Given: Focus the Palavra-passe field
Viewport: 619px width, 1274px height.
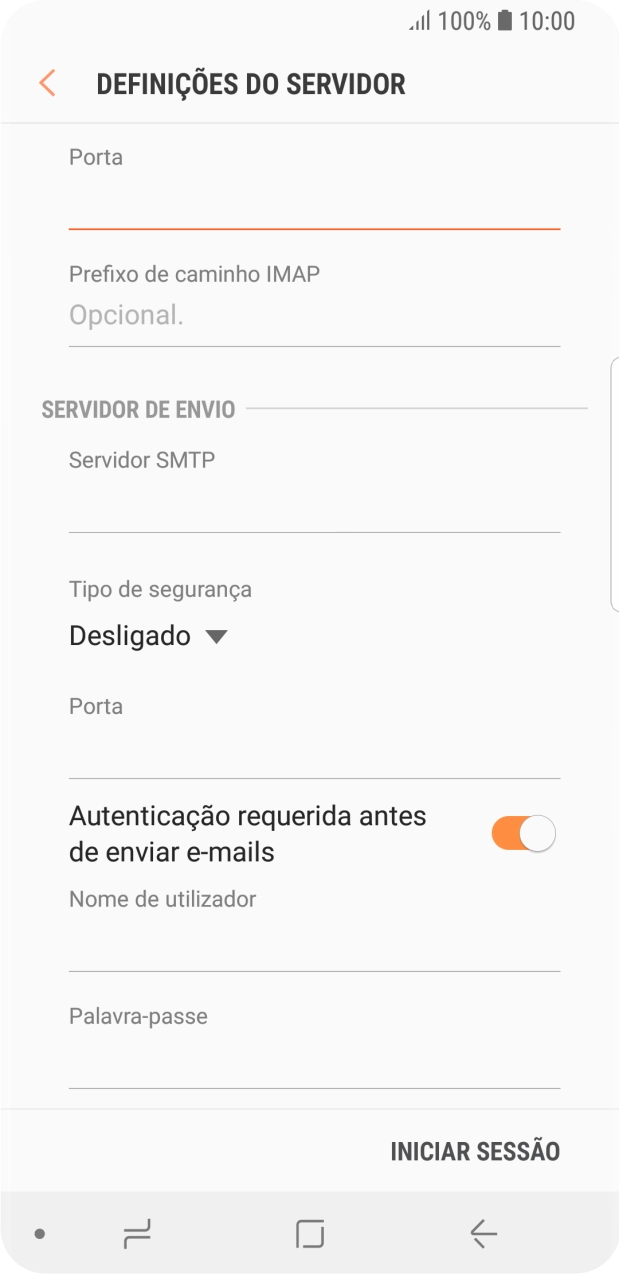Looking at the screenshot, I should click(313, 1064).
